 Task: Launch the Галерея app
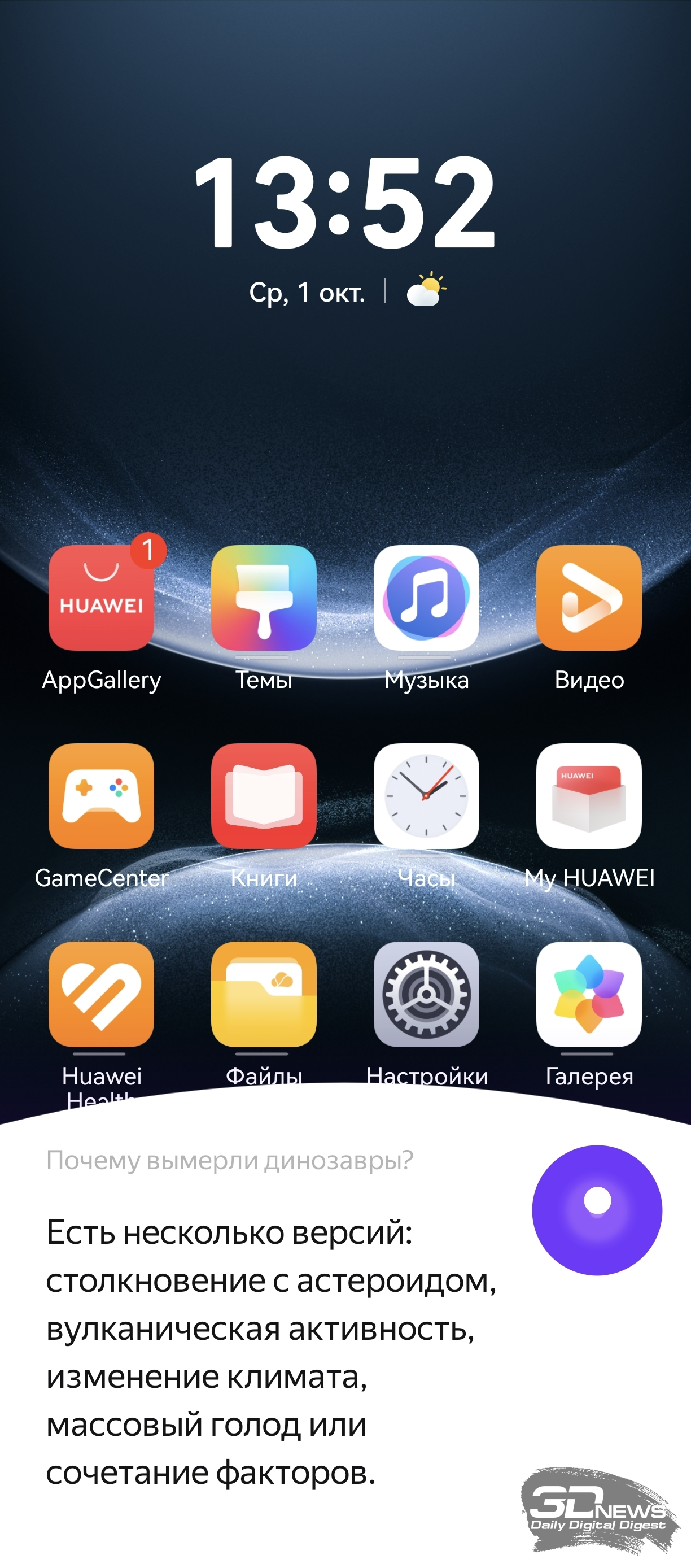[x=588, y=994]
